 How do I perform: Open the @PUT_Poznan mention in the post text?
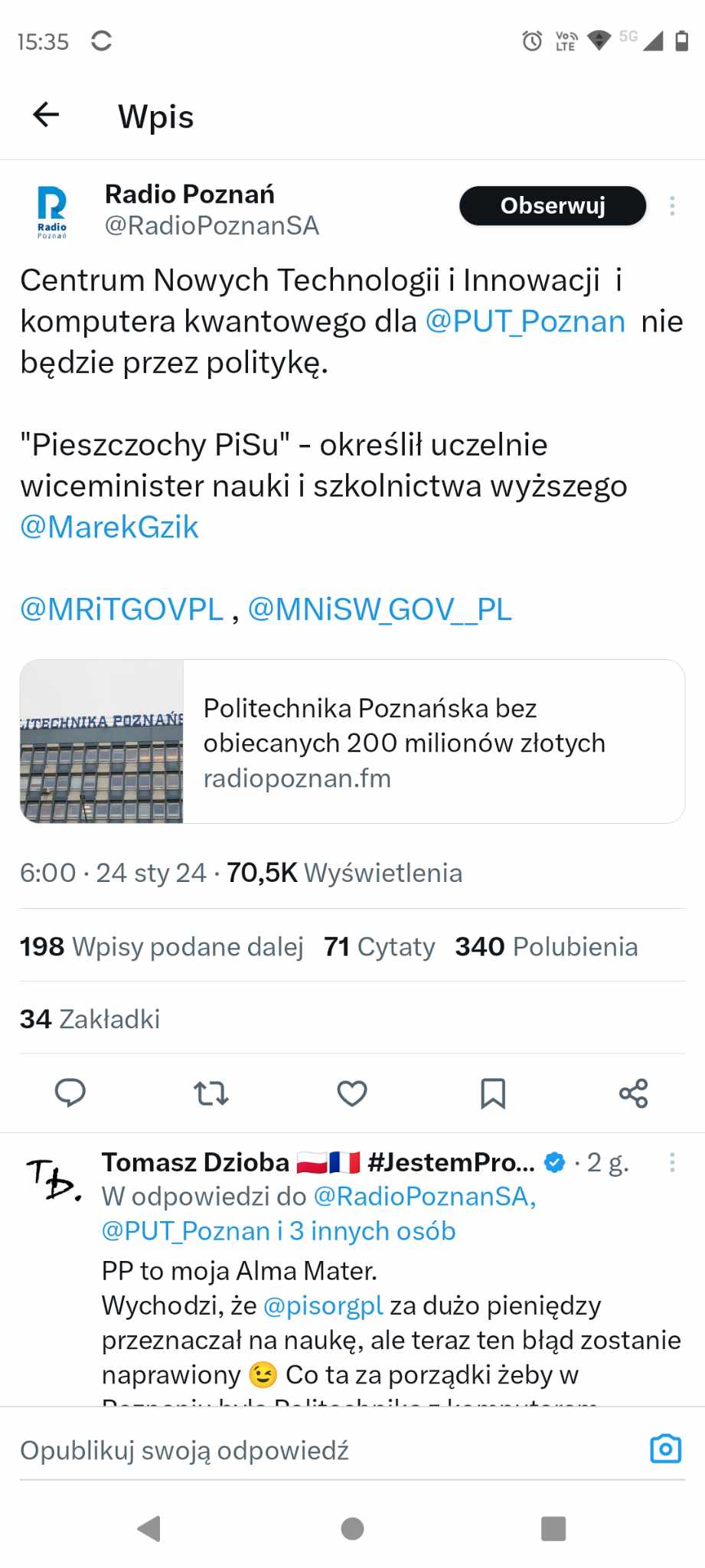click(525, 322)
